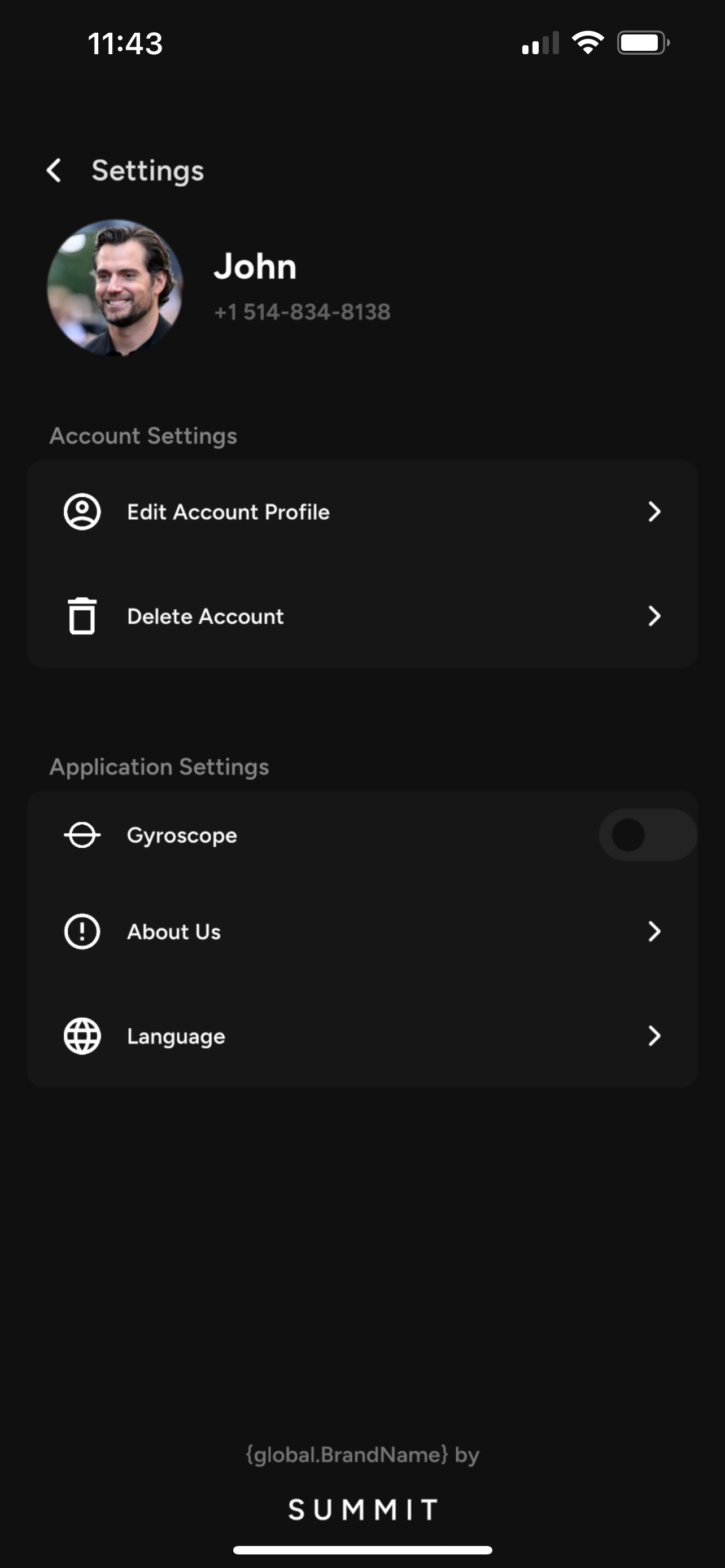Expand the Edit Account Profile chevron
This screenshot has height=1568, width=725.
click(x=654, y=512)
